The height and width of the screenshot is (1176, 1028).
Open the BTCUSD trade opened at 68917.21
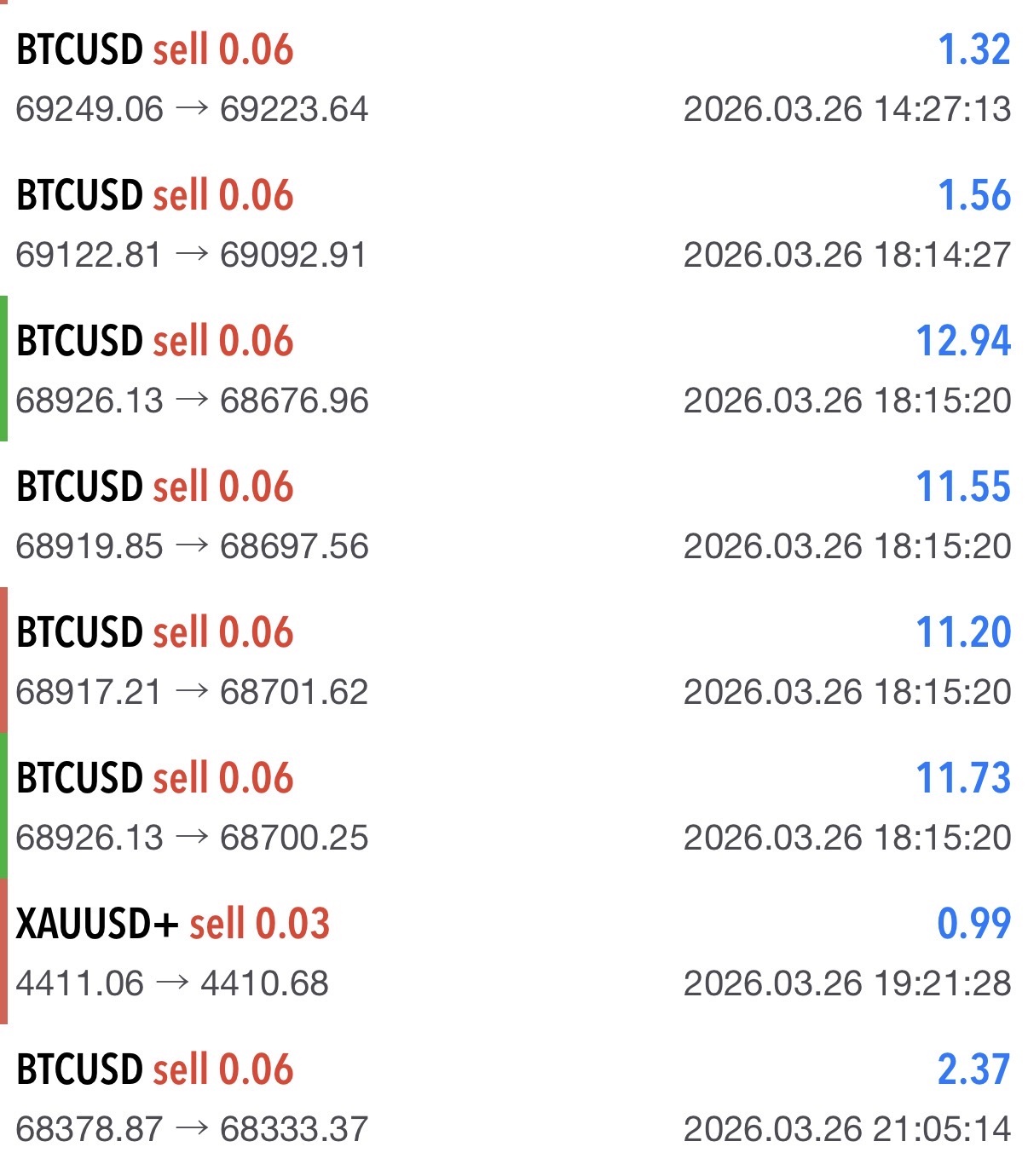514,660
